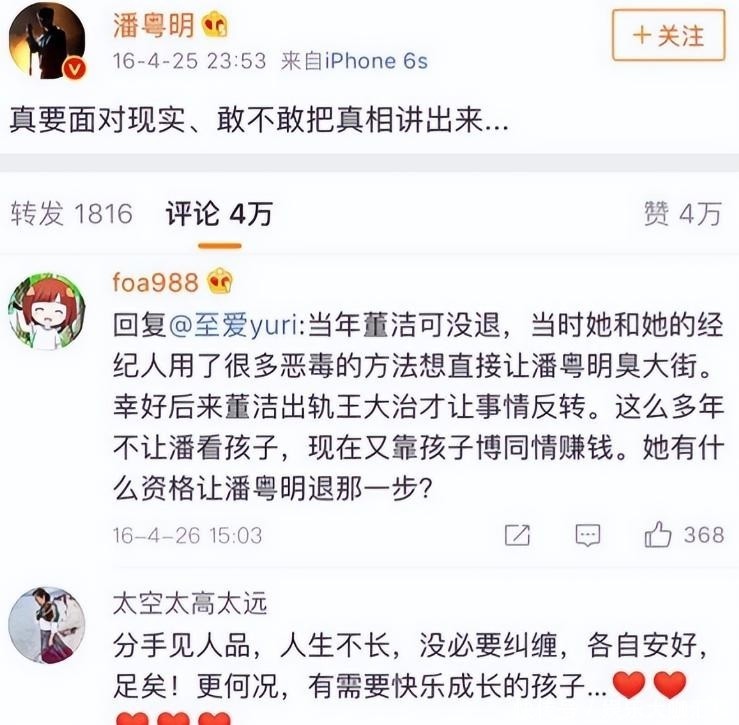
Task: Open foa988's avatar
Action: tap(47, 309)
